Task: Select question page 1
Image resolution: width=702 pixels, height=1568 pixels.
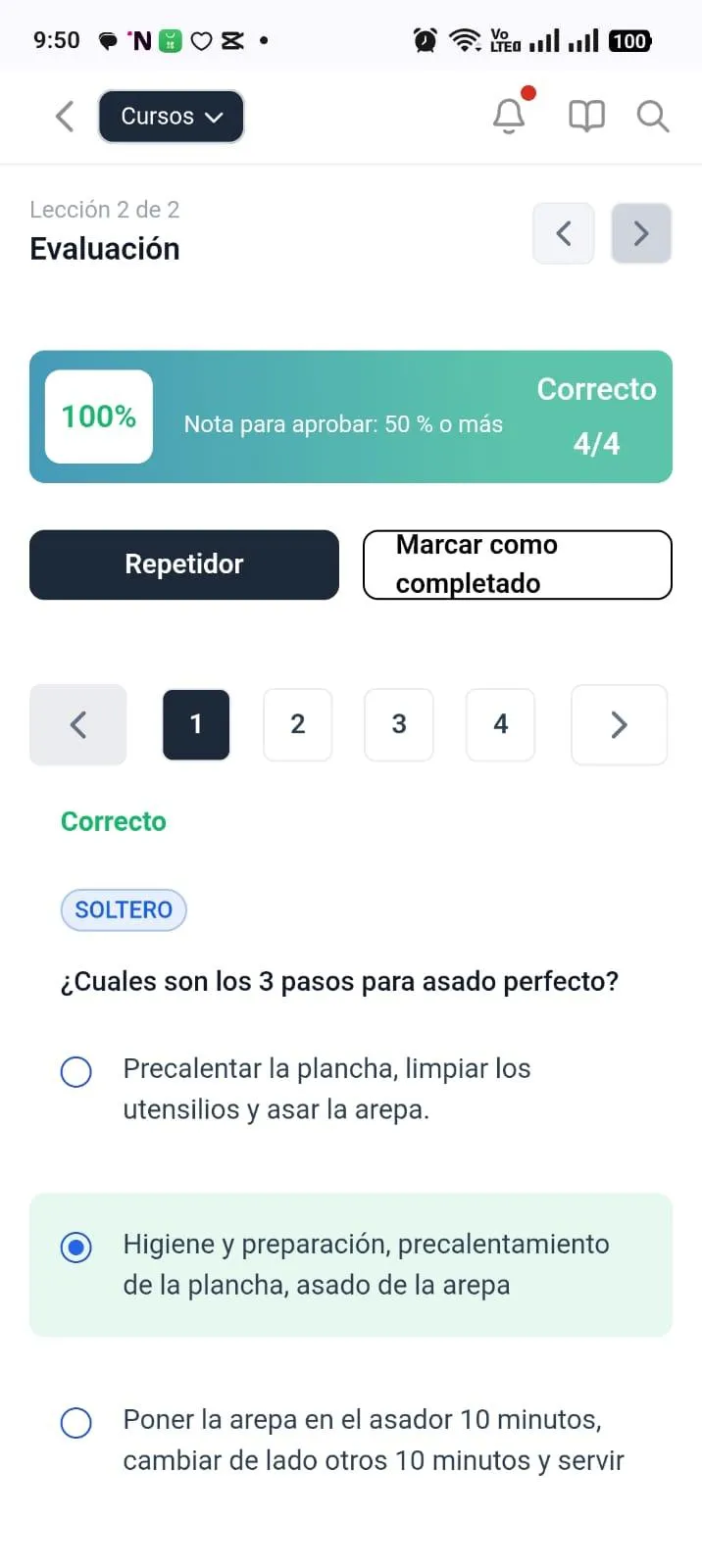Action: 196,724
